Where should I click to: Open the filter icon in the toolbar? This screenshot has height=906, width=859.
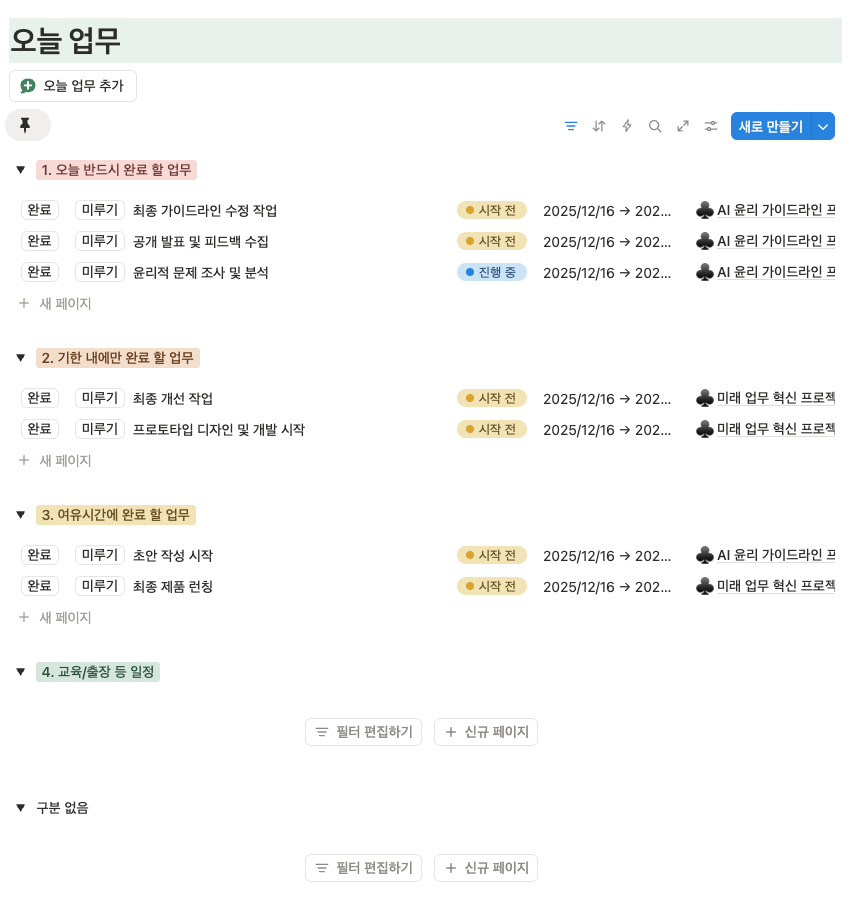coord(571,126)
